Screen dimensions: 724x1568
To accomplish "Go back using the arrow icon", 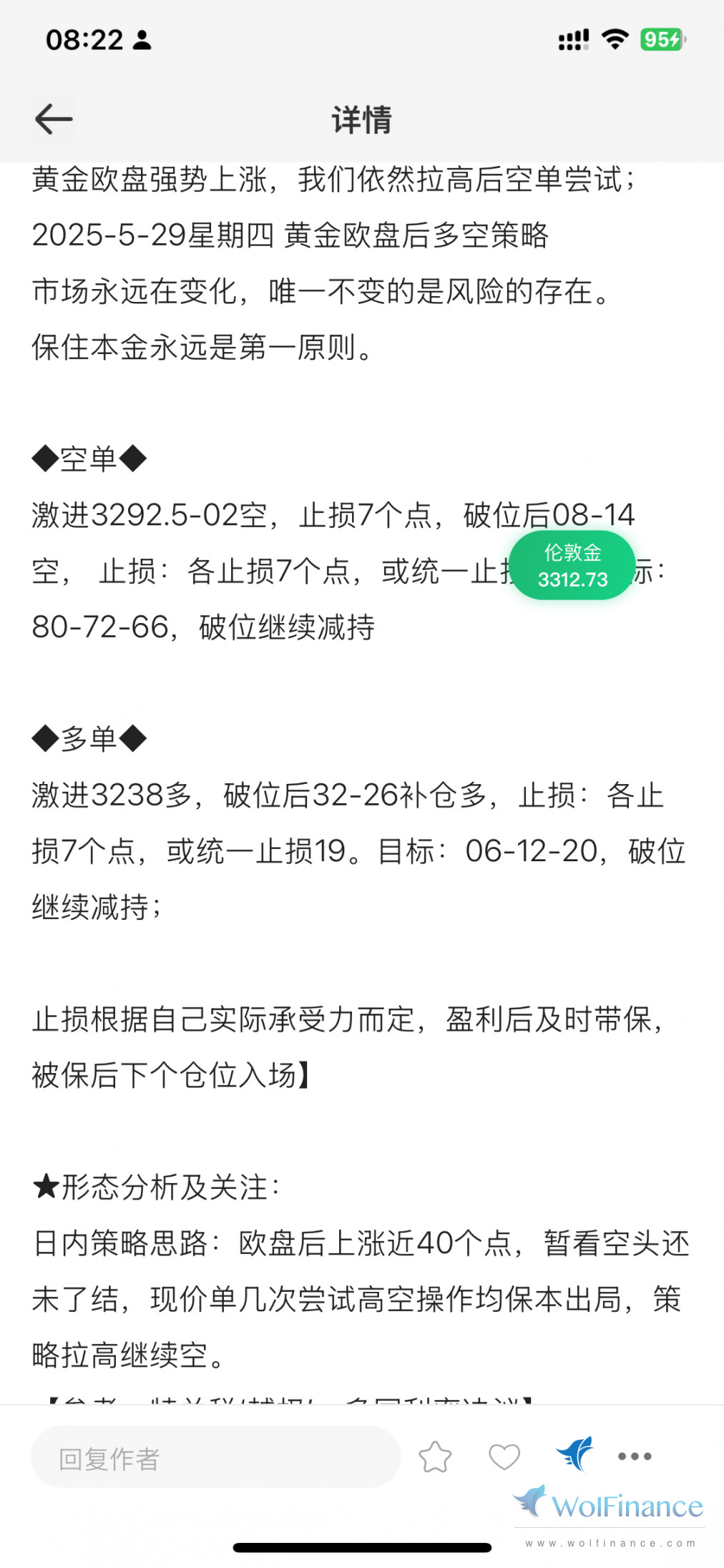I will 54,119.
